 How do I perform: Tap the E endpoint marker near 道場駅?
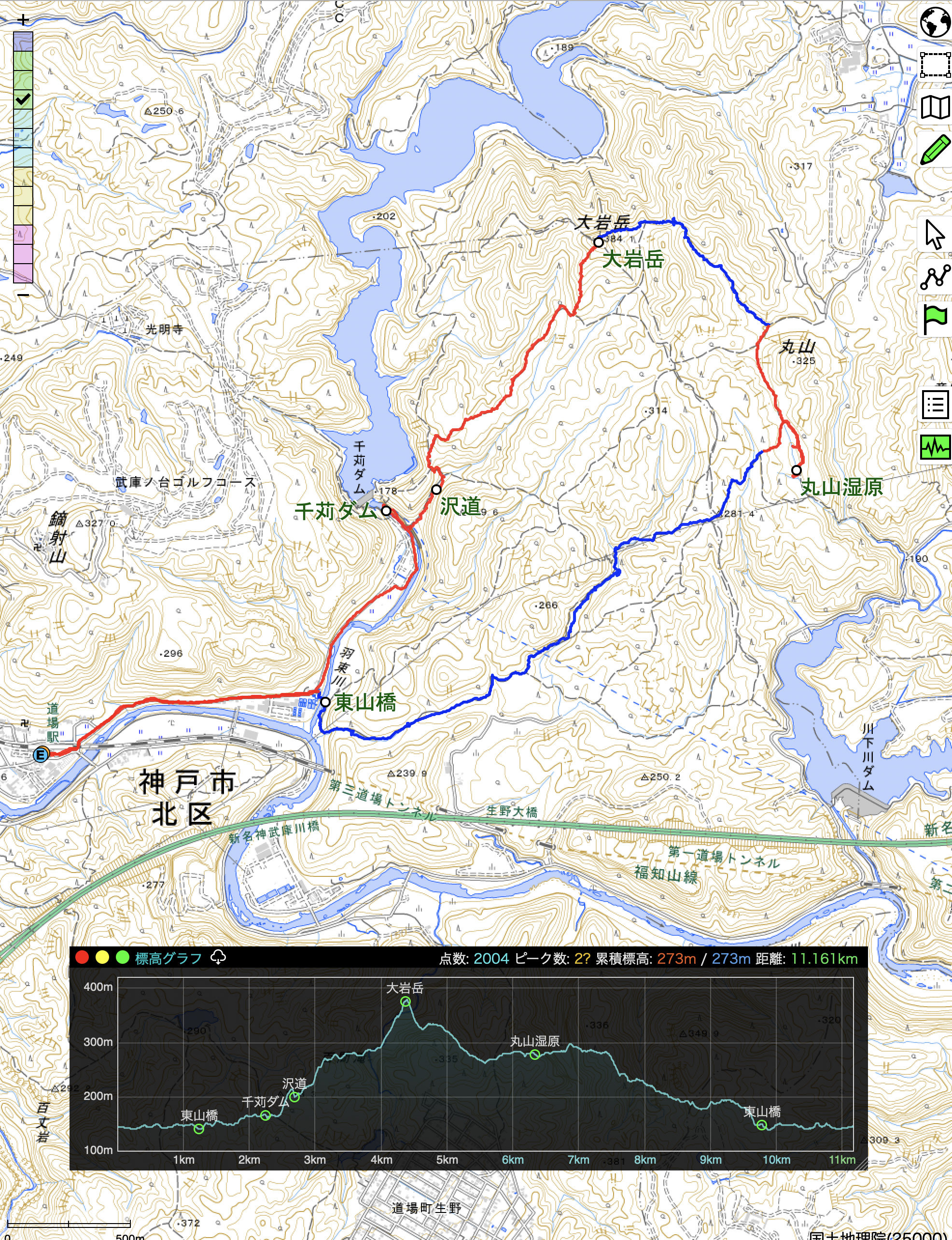41,755
